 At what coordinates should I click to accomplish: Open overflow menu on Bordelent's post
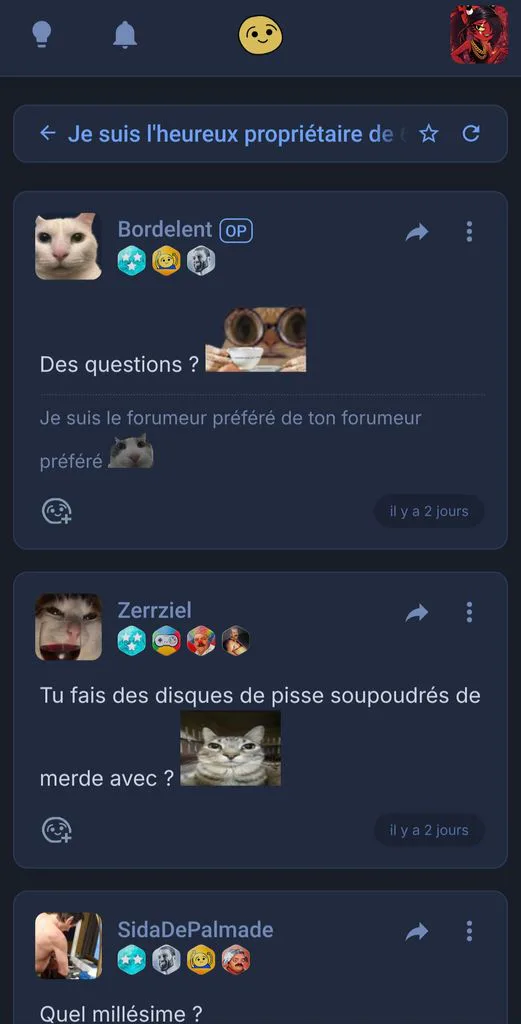[x=469, y=231]
